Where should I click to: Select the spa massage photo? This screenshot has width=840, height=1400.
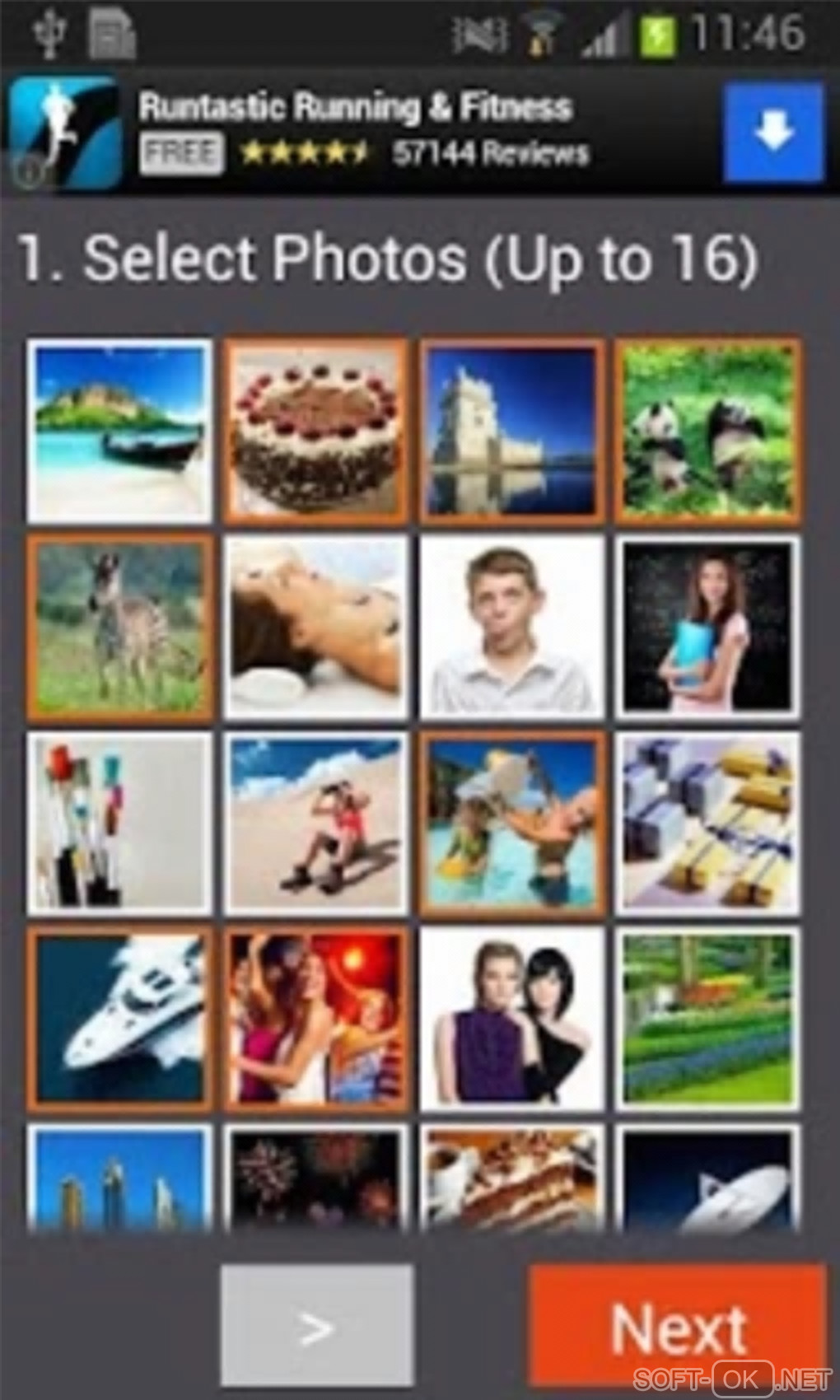pyautogui.click(x=316, y=627)
